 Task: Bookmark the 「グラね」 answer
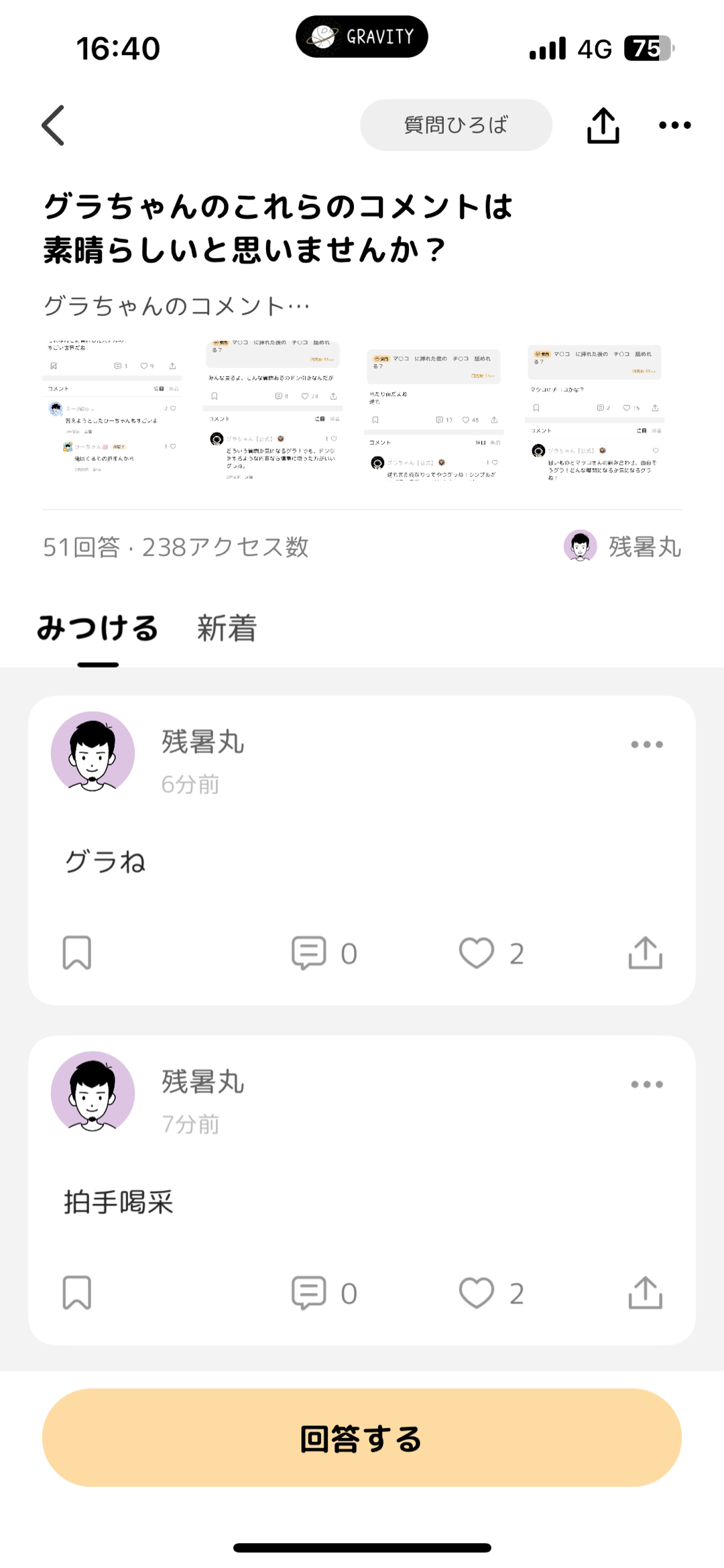[76, 953]
